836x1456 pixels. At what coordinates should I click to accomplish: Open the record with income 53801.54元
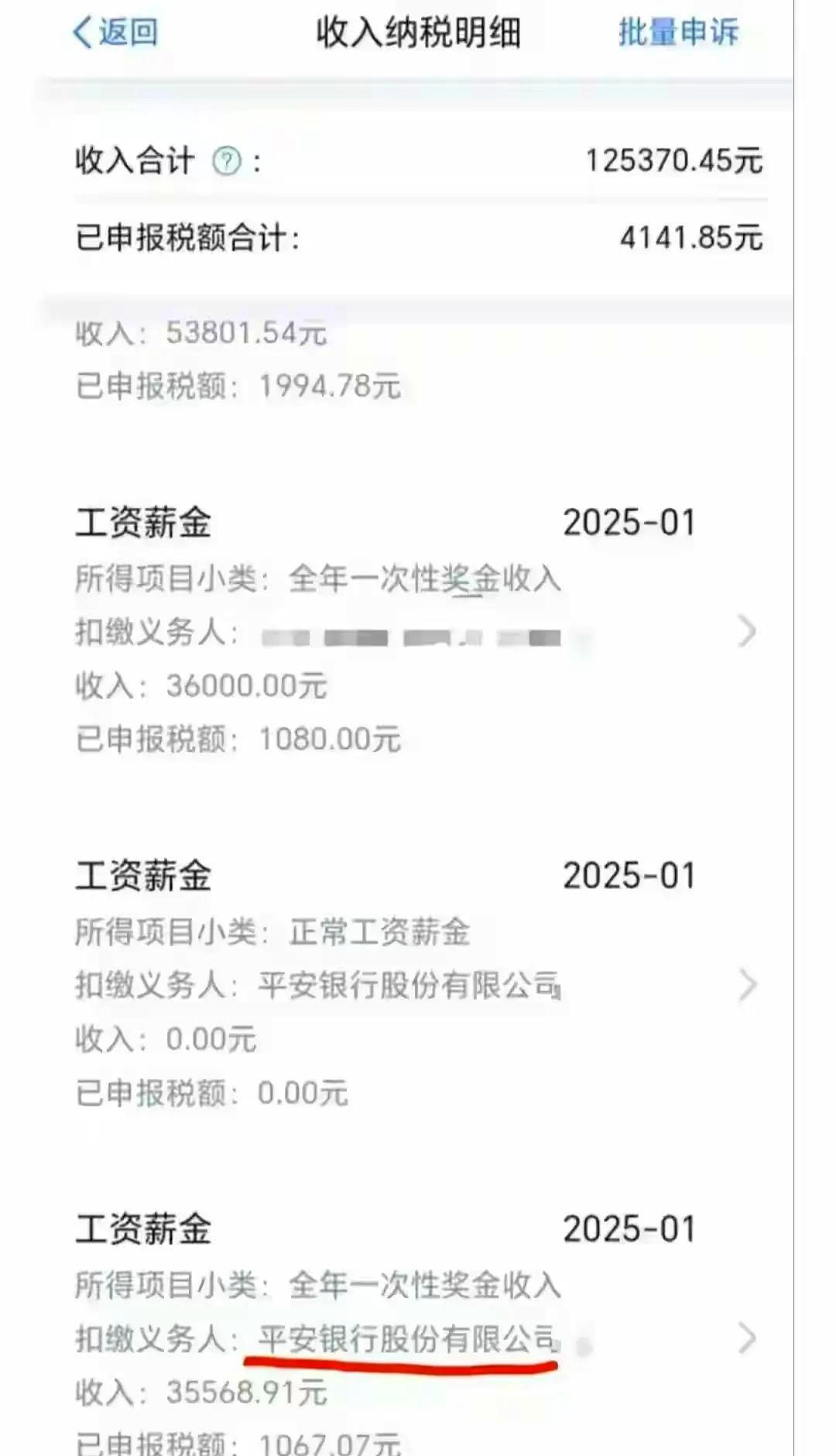click(x=201, y=335)
